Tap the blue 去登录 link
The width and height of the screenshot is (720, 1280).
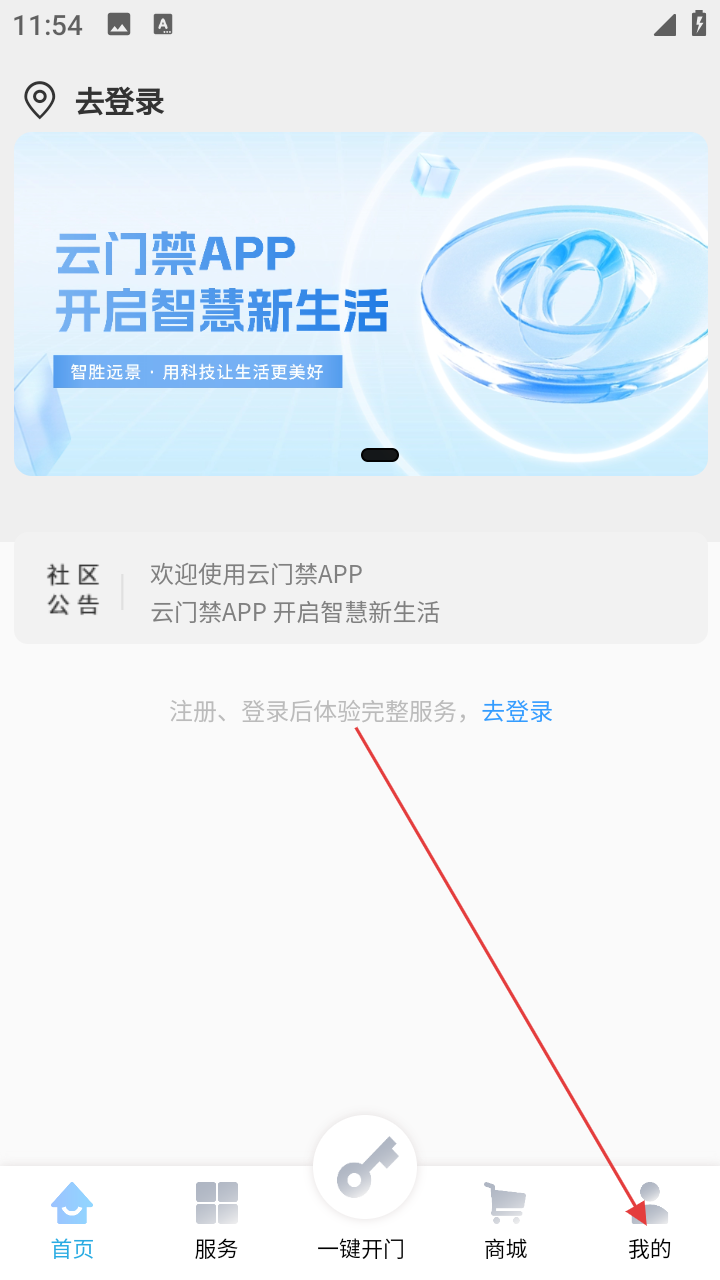click(517, 712)
